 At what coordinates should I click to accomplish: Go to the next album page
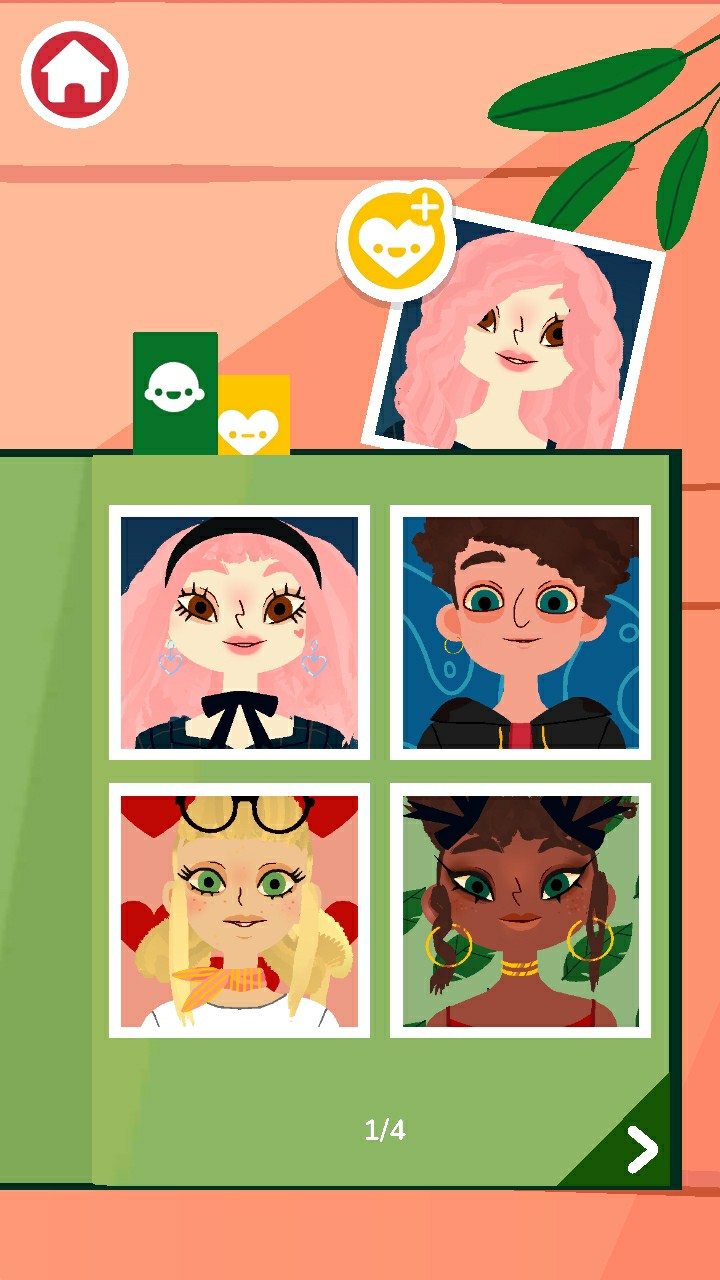click(641, 1149)
